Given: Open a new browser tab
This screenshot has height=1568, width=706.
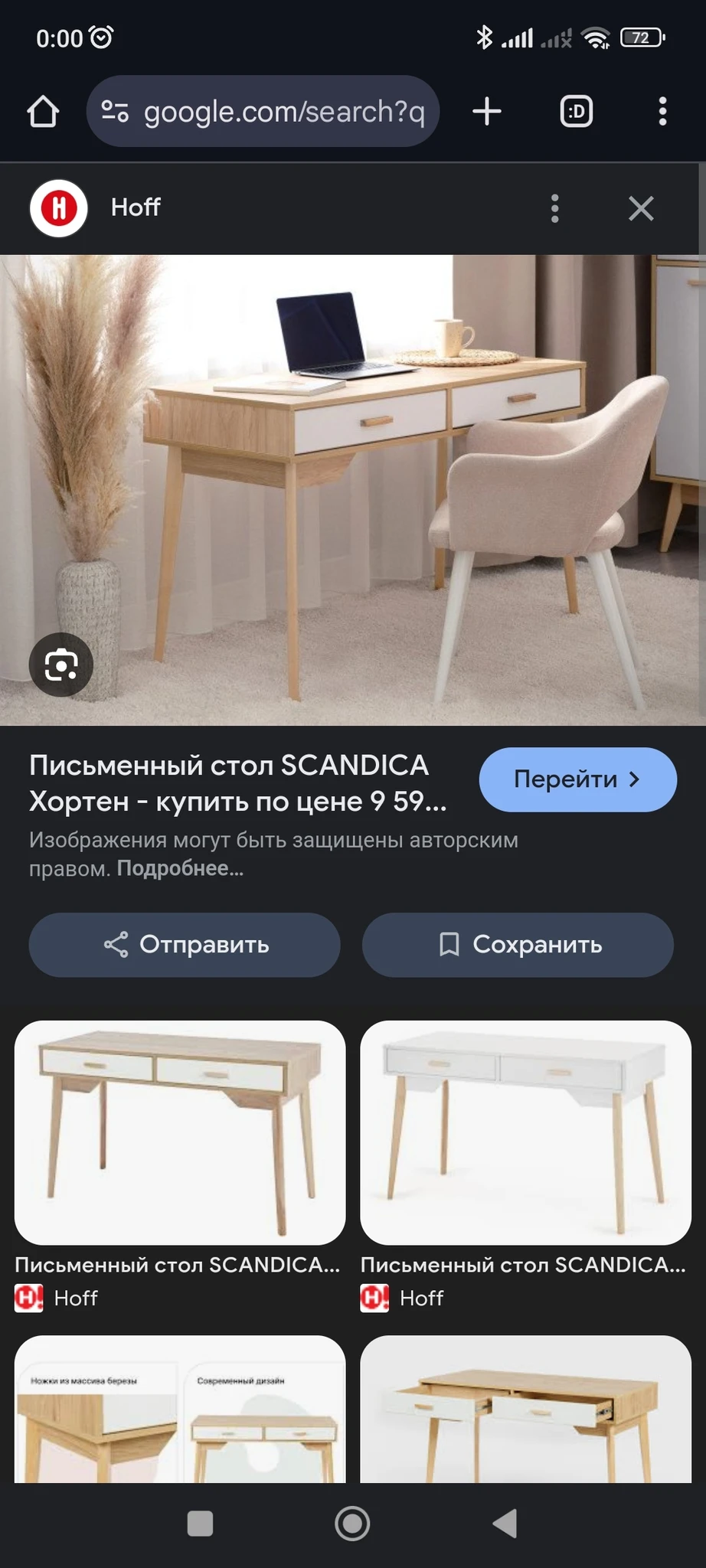Looking at the screenshot, I should point(487,112).
